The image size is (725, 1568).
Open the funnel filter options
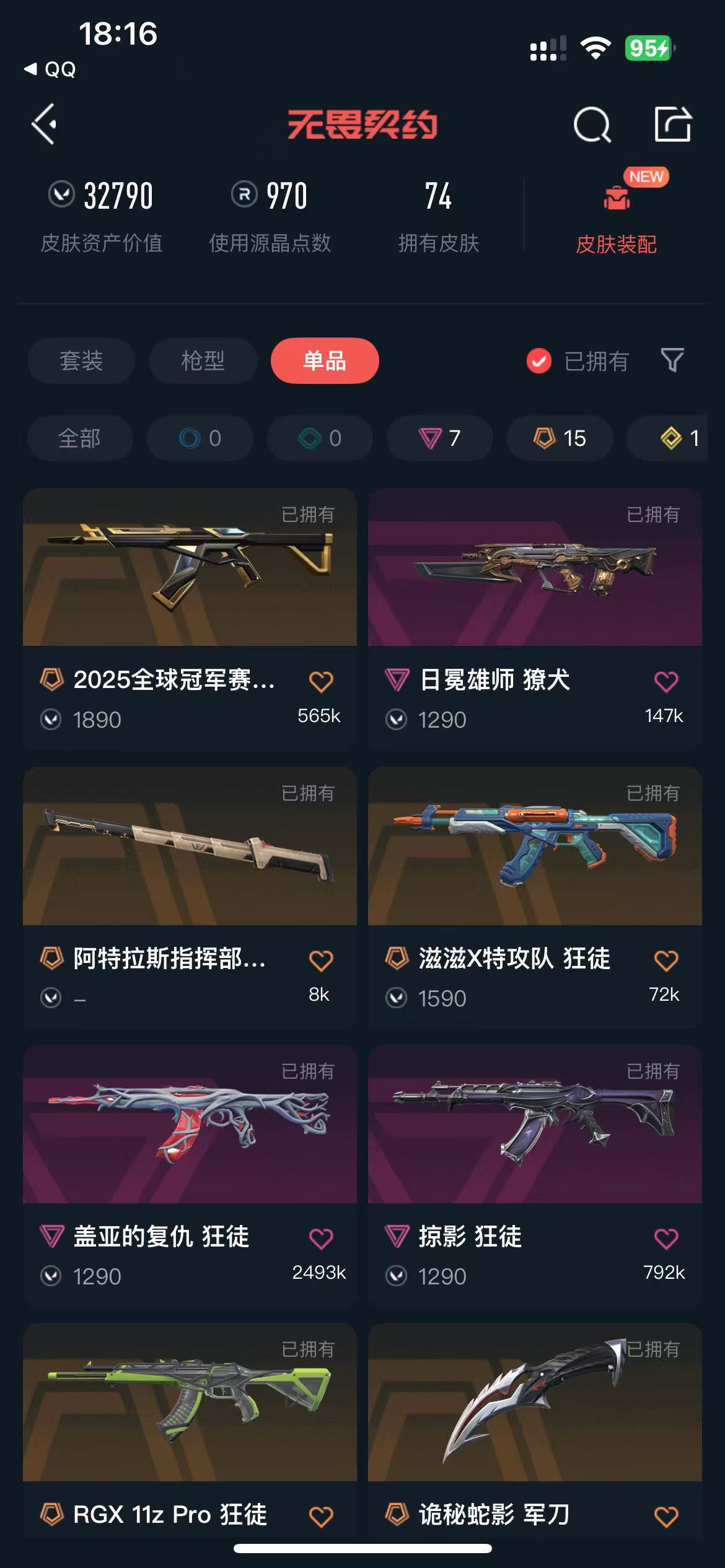672,360
